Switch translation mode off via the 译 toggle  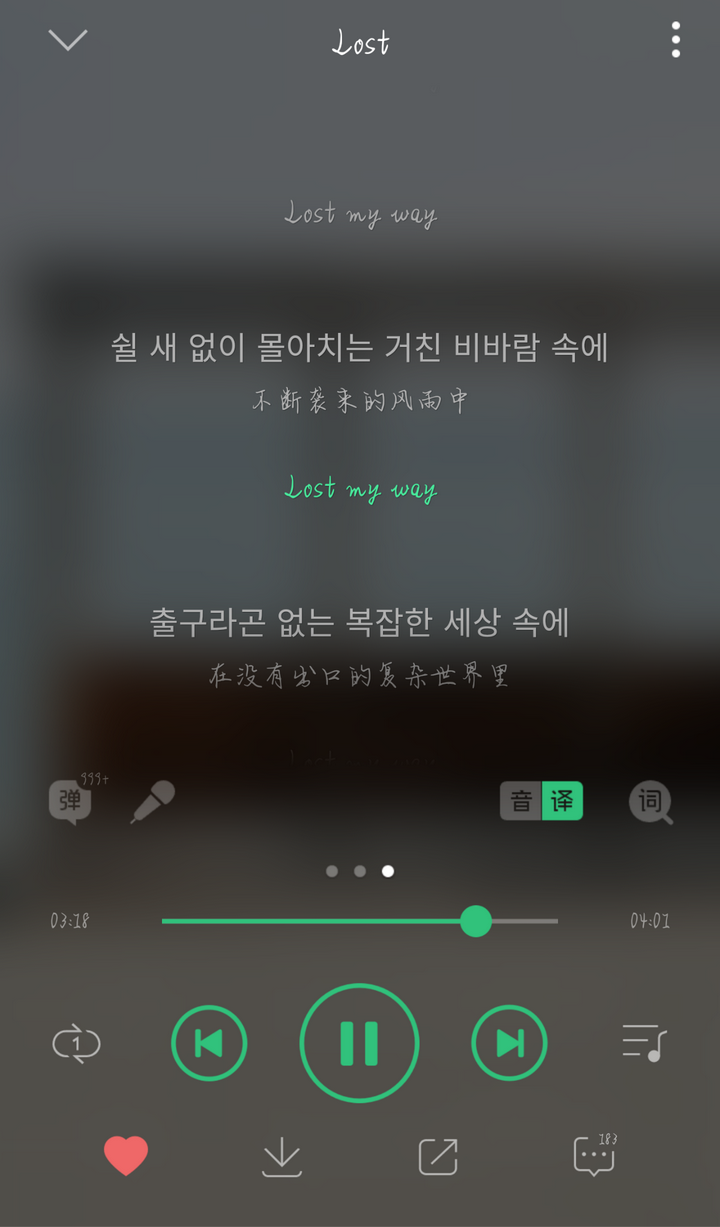563,801
